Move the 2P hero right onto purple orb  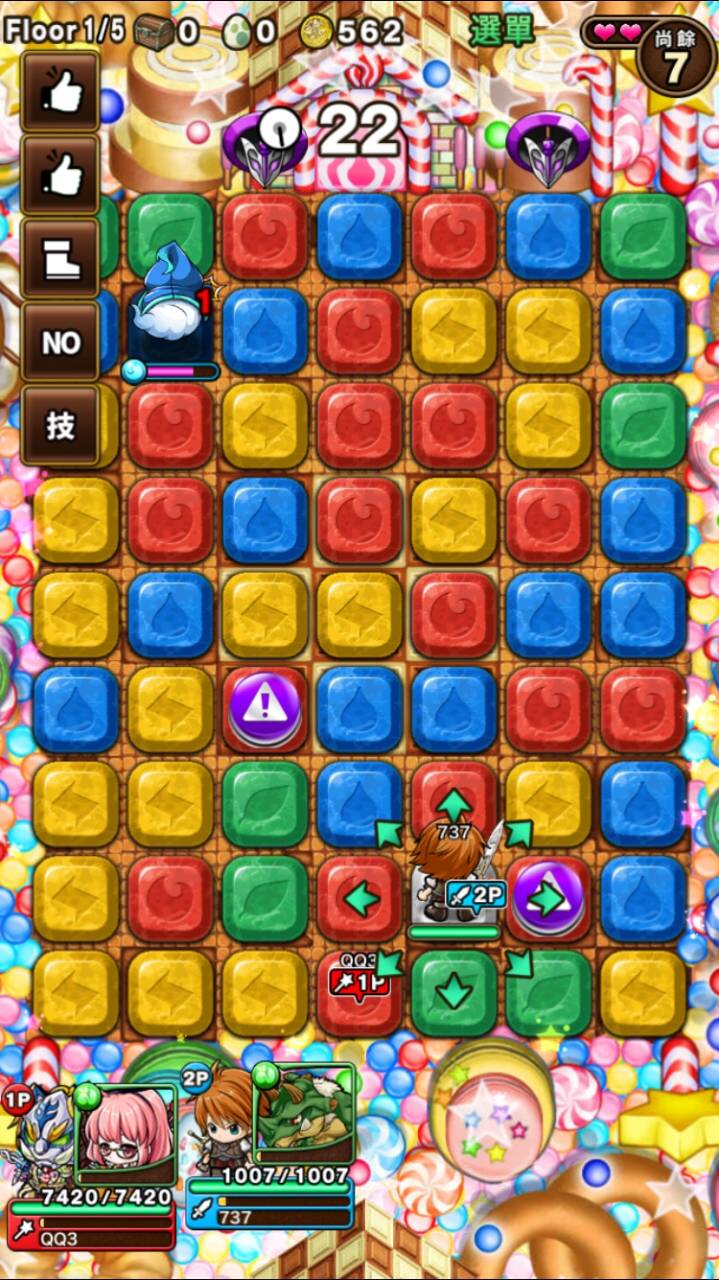click(x=547, y=898)
